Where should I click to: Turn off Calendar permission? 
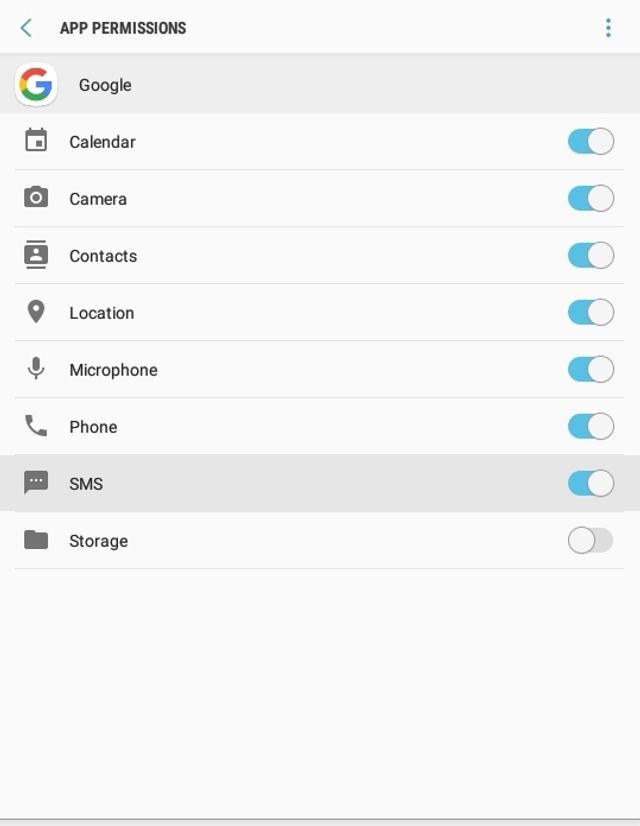point(590,142)
